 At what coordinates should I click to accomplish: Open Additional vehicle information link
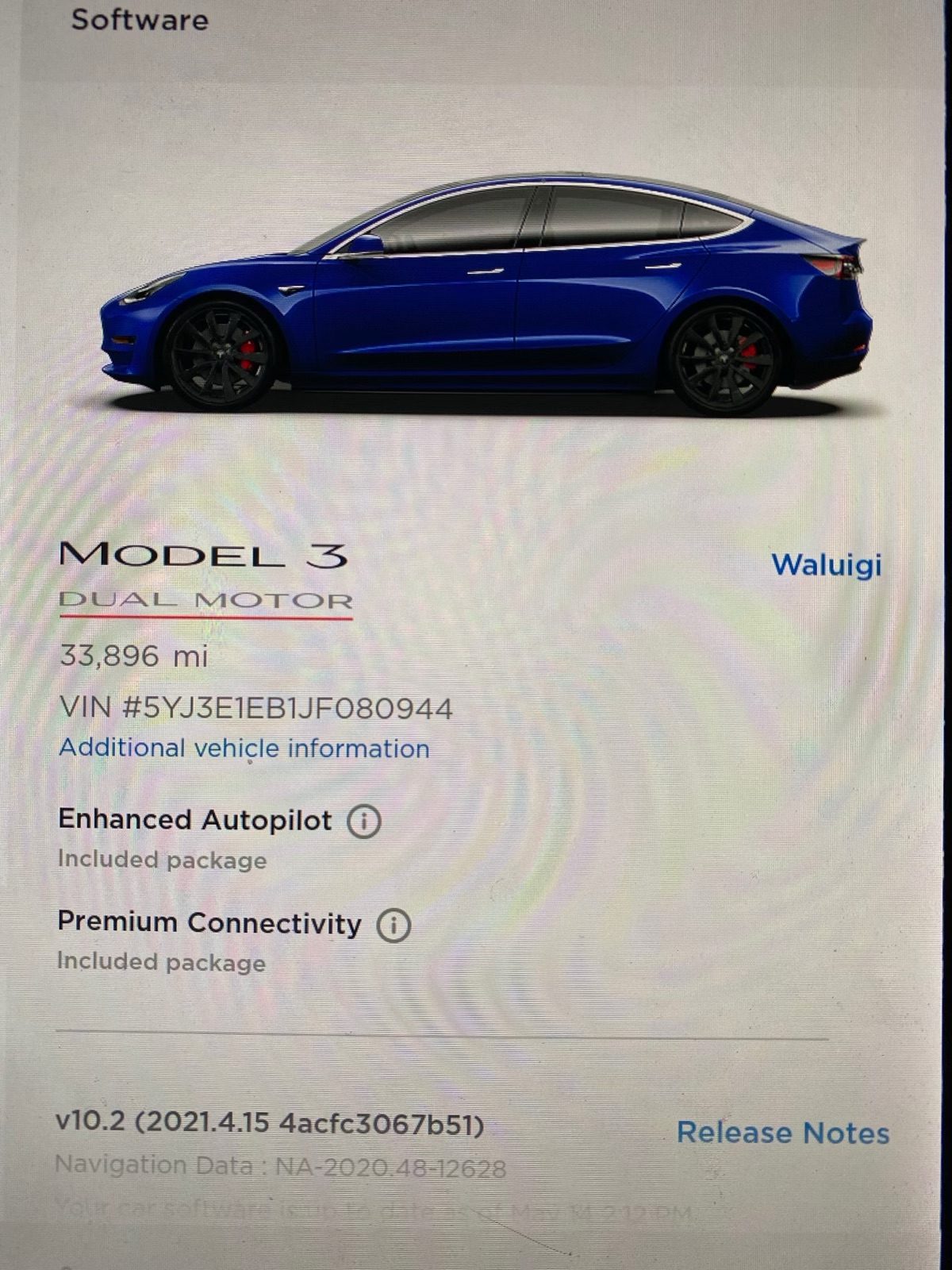(x=244, y=749)
